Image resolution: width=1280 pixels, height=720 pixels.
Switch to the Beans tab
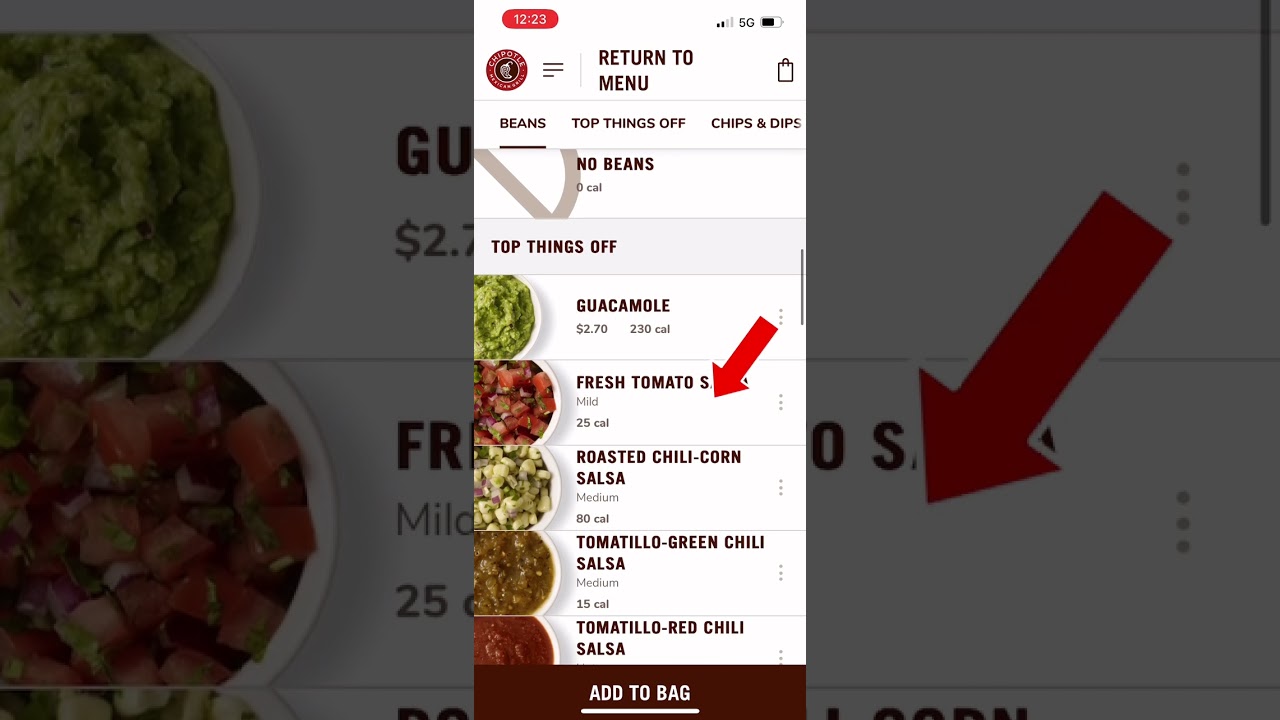522,124
